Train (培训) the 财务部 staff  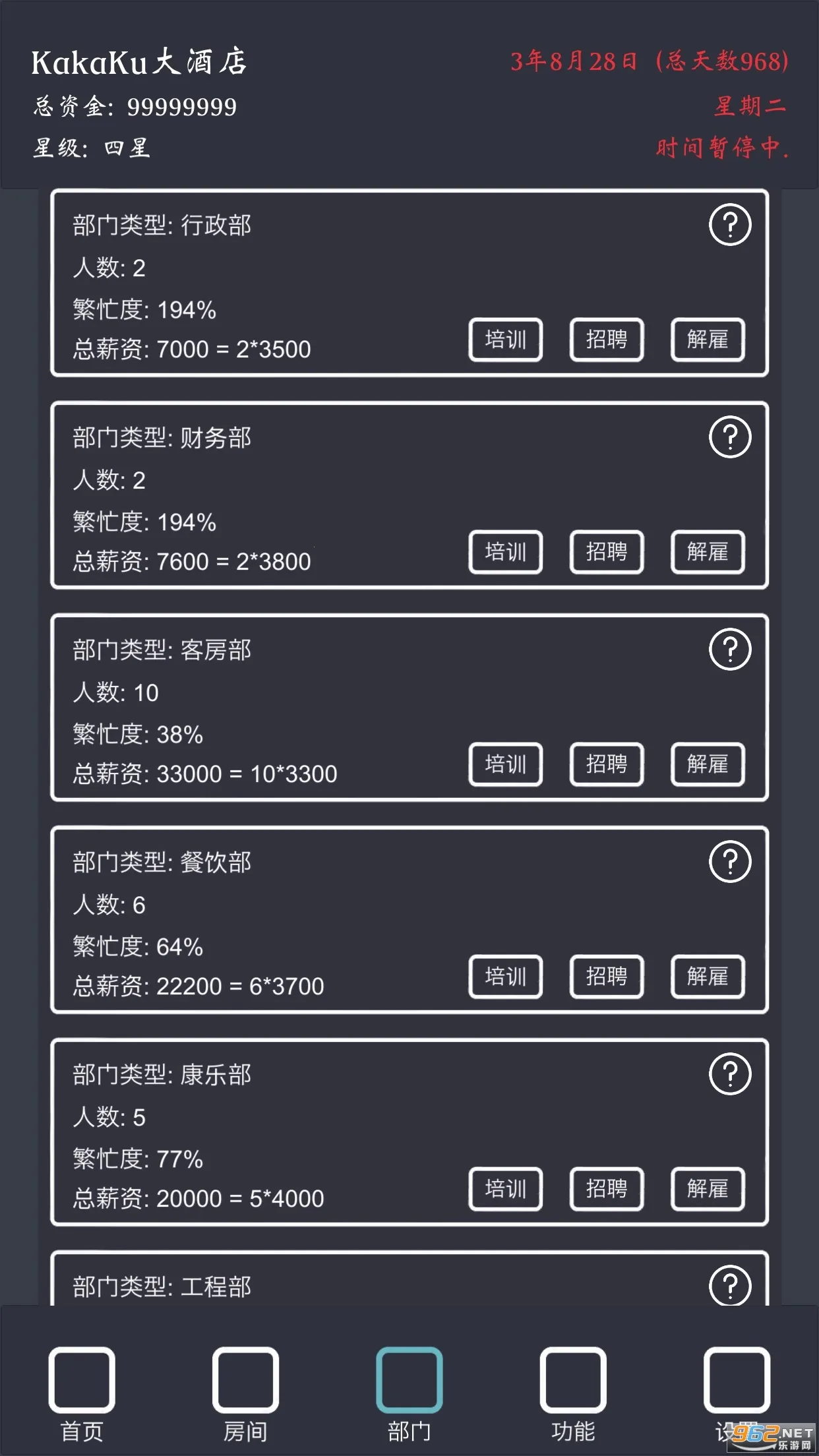click(x=506, y=552)
